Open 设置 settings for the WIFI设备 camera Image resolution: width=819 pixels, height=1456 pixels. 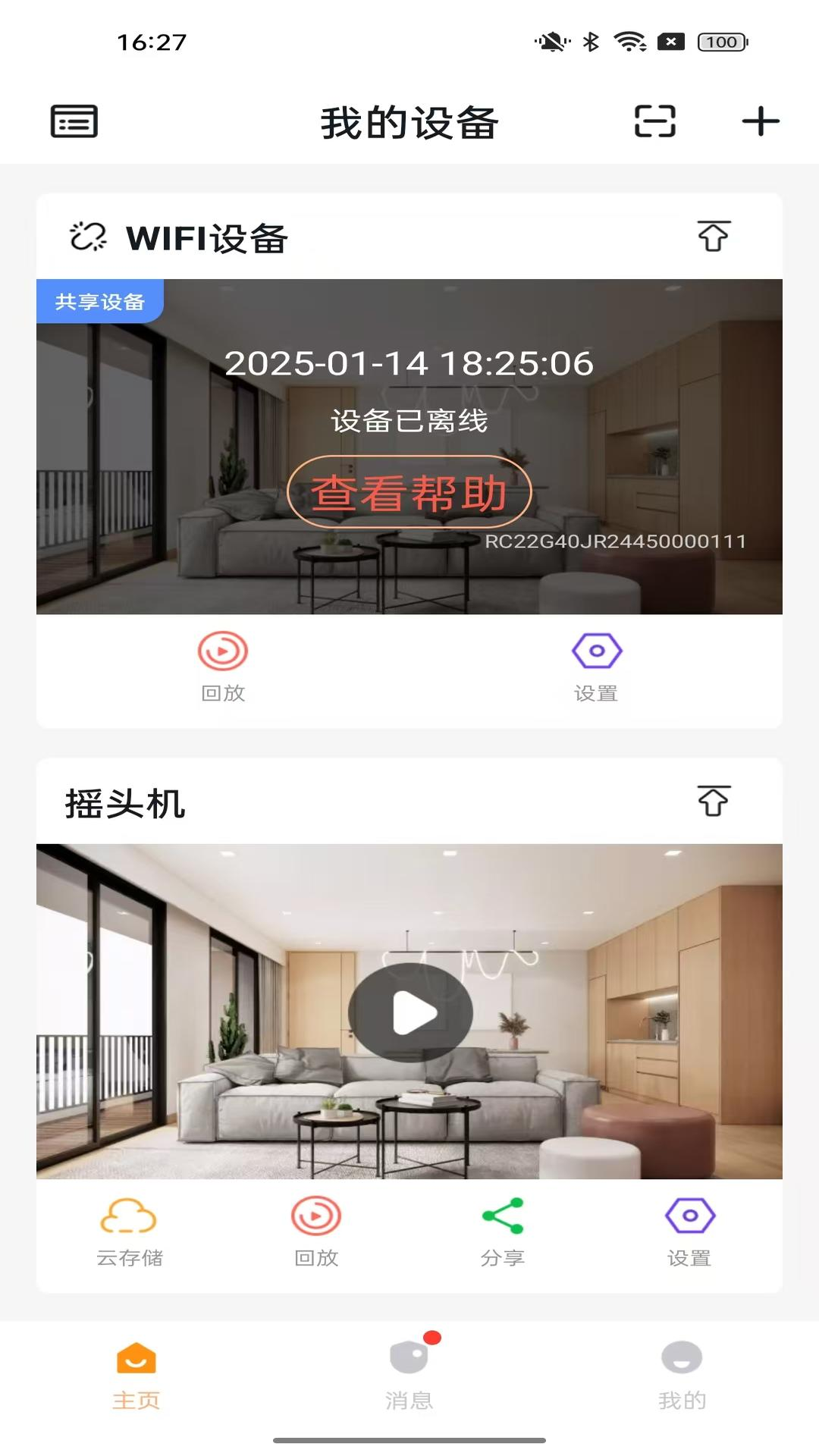tap(598, 661)
